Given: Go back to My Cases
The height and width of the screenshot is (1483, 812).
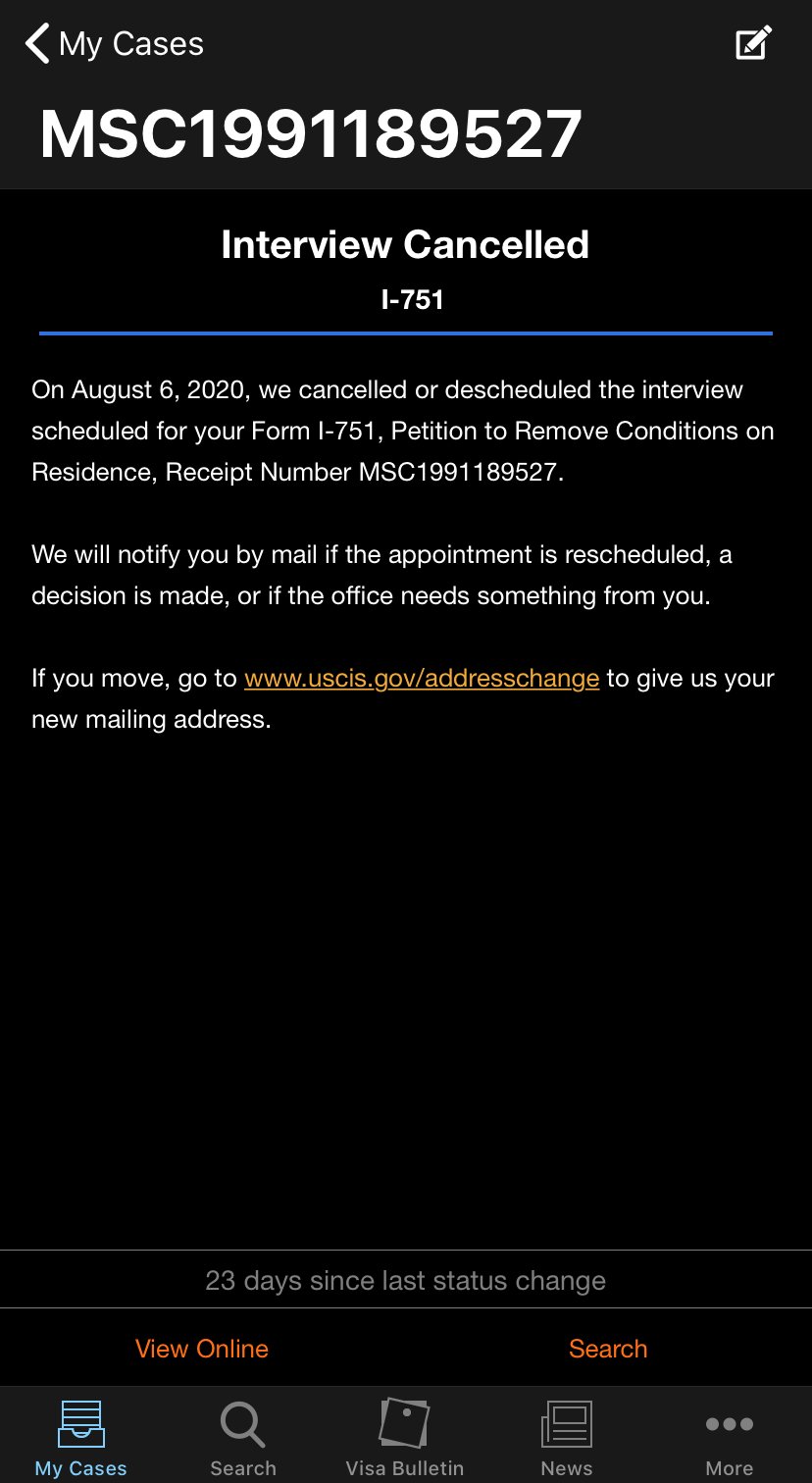Looking at the screenshot, I should tap(115, 44).
